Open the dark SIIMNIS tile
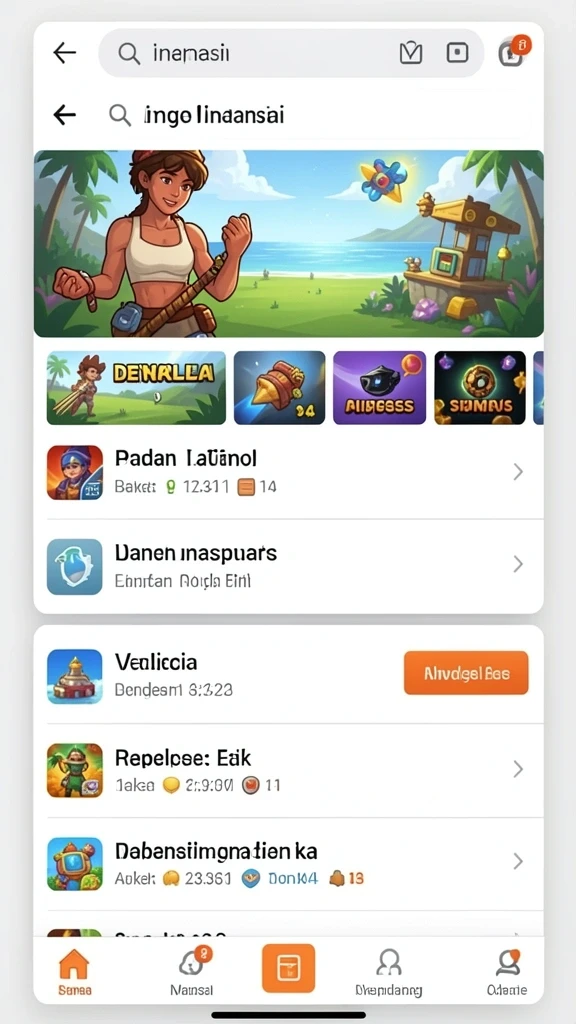The image size is (576, 1024). 480,388
